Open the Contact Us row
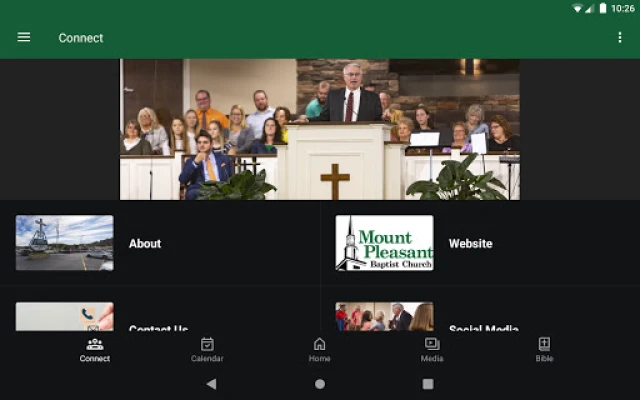The height and width of the screenshot is (400, 640). [x=160, y=320]
